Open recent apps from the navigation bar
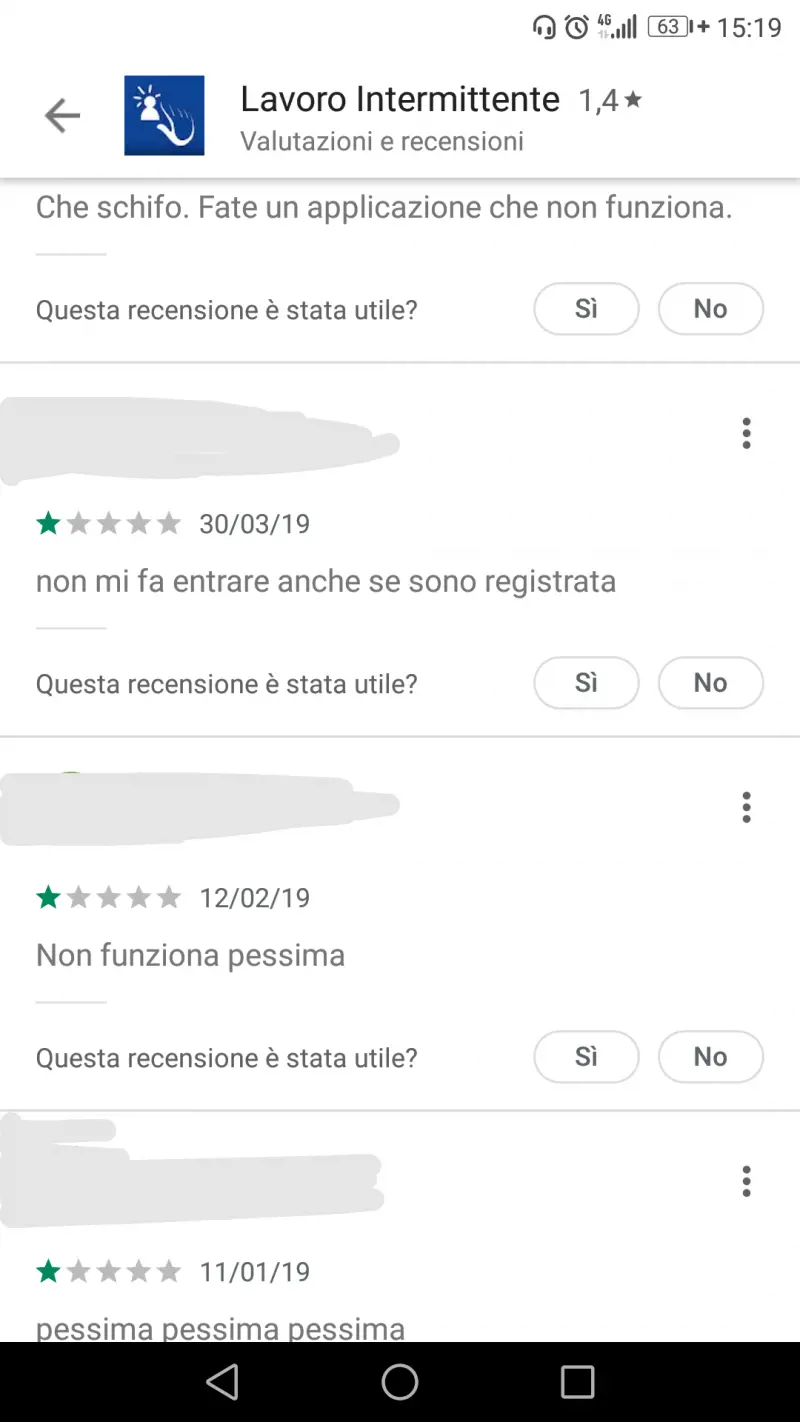 click(577, 1382)
